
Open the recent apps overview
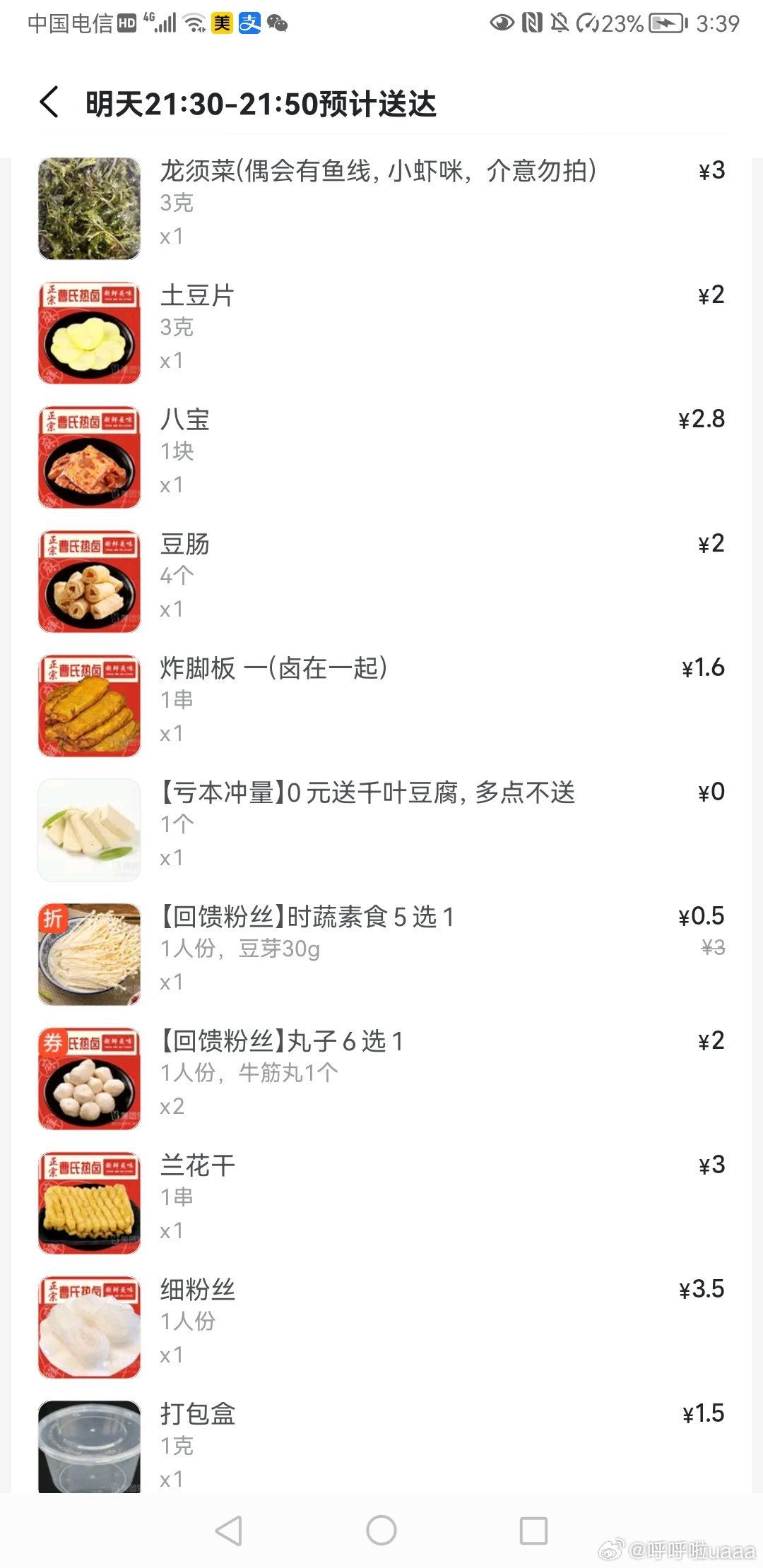[533, 1531]
